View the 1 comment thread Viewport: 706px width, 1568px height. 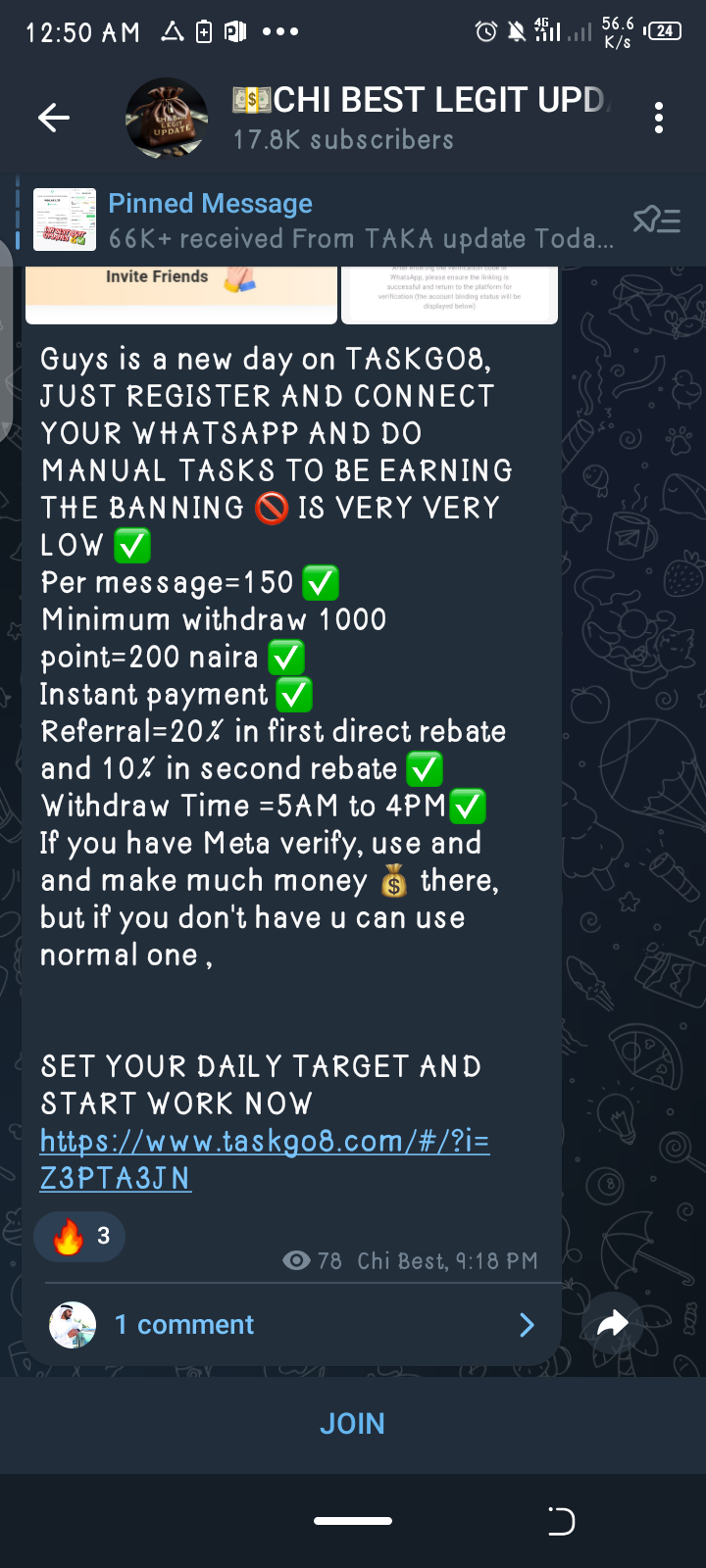click(x=292, y=1325)
